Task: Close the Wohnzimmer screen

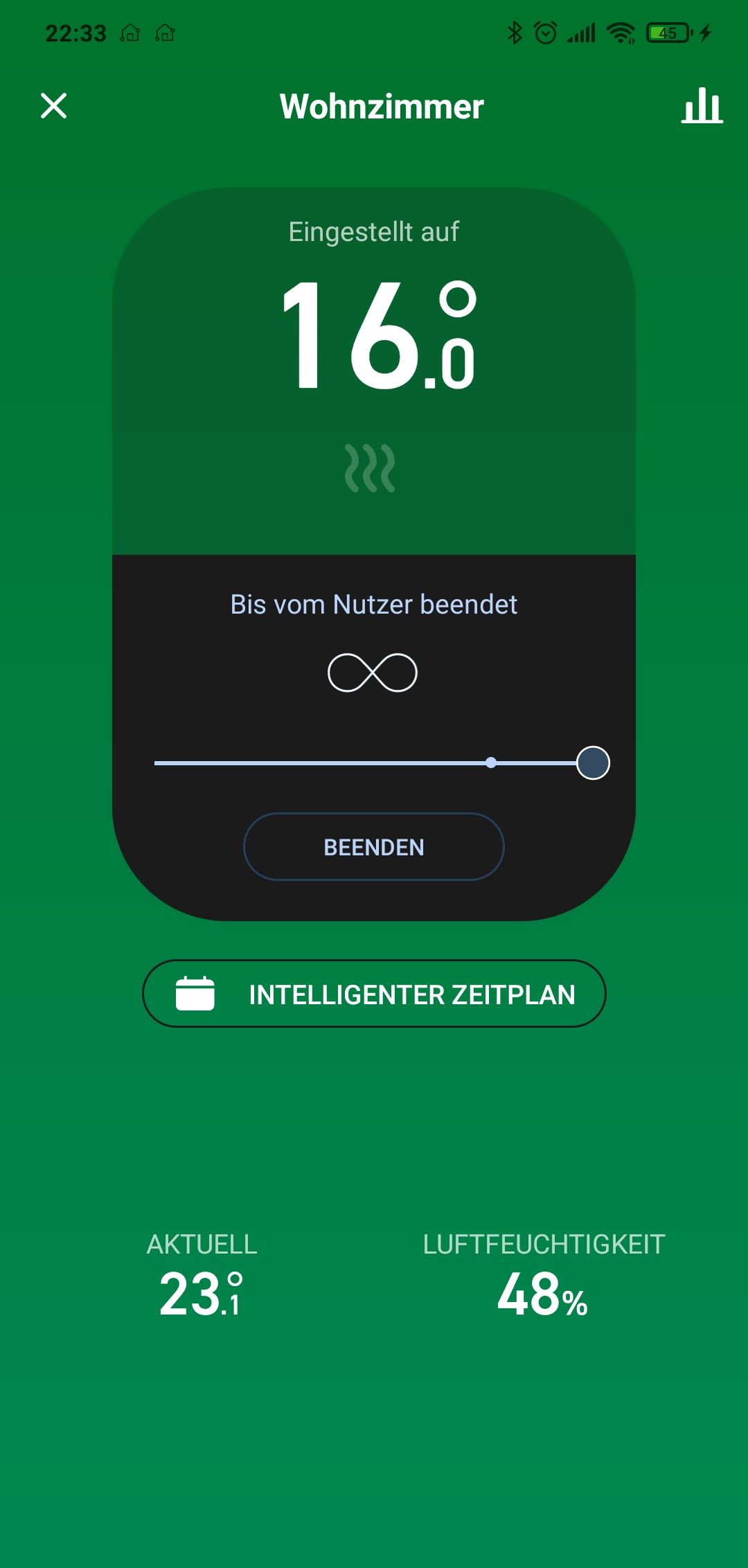Action: (53, 106)
